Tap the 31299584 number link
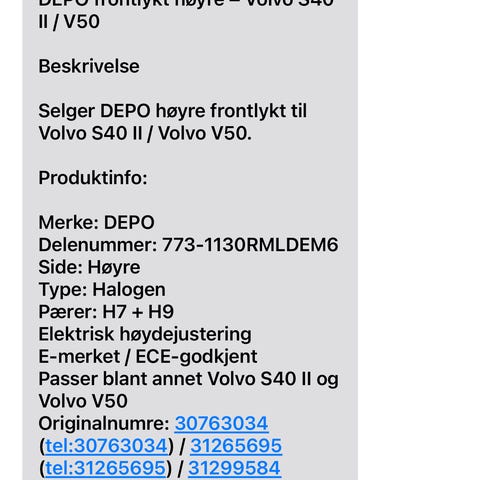The height and width of the screenshot is (480, 480). click(x=234, y=468)
